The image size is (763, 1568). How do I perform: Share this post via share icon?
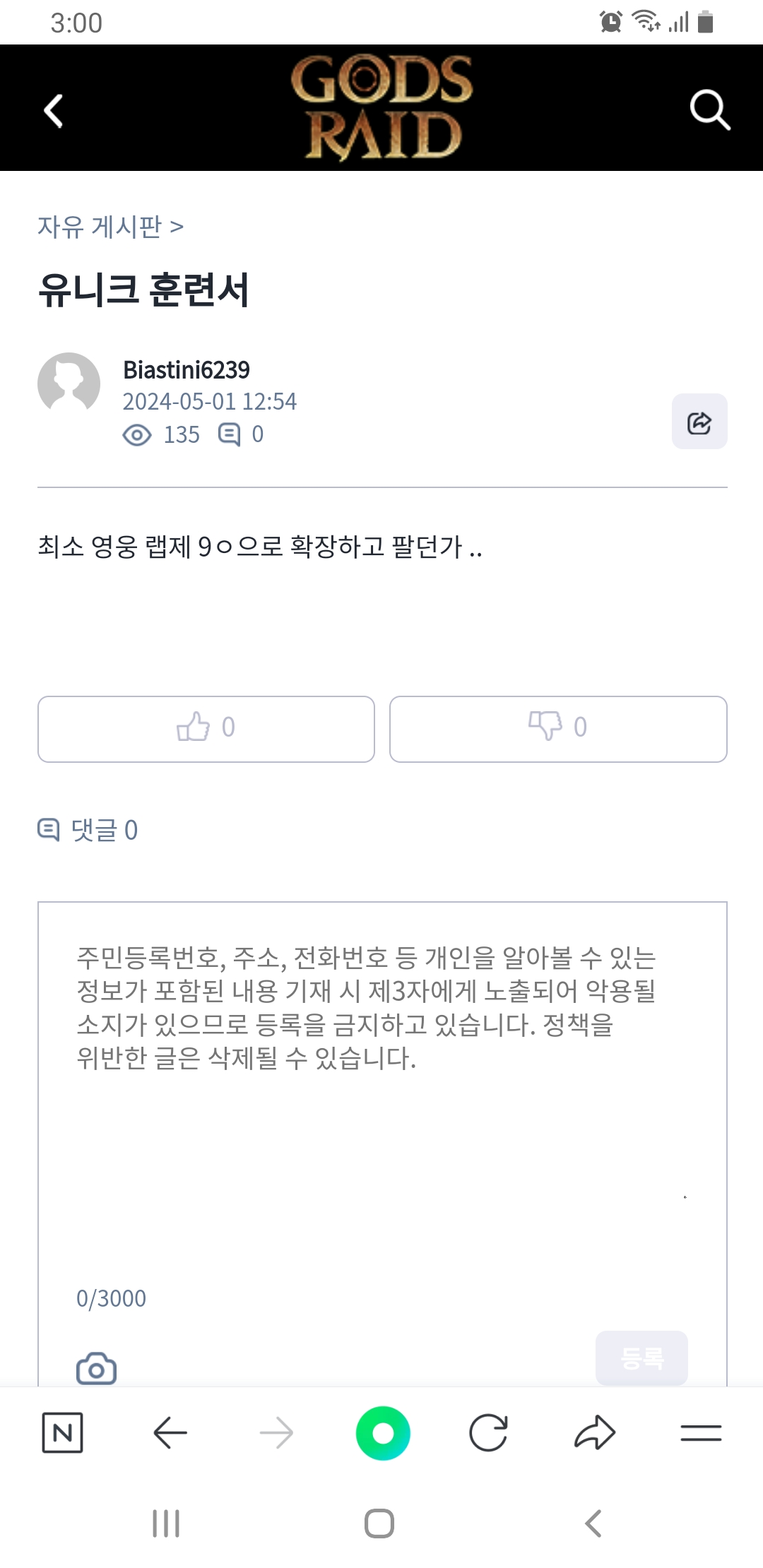tap(699, 422)
